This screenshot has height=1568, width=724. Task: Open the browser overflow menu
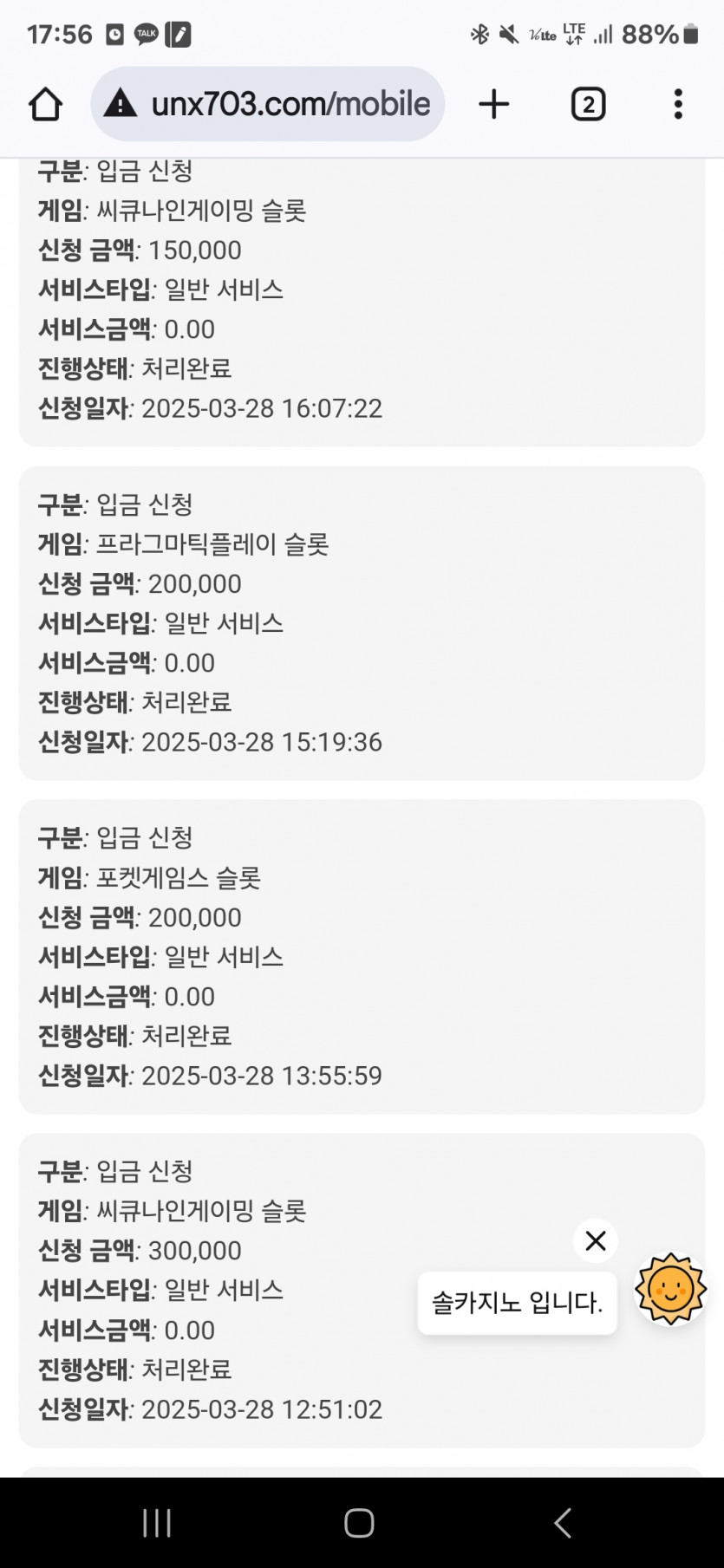click(678, 104)
